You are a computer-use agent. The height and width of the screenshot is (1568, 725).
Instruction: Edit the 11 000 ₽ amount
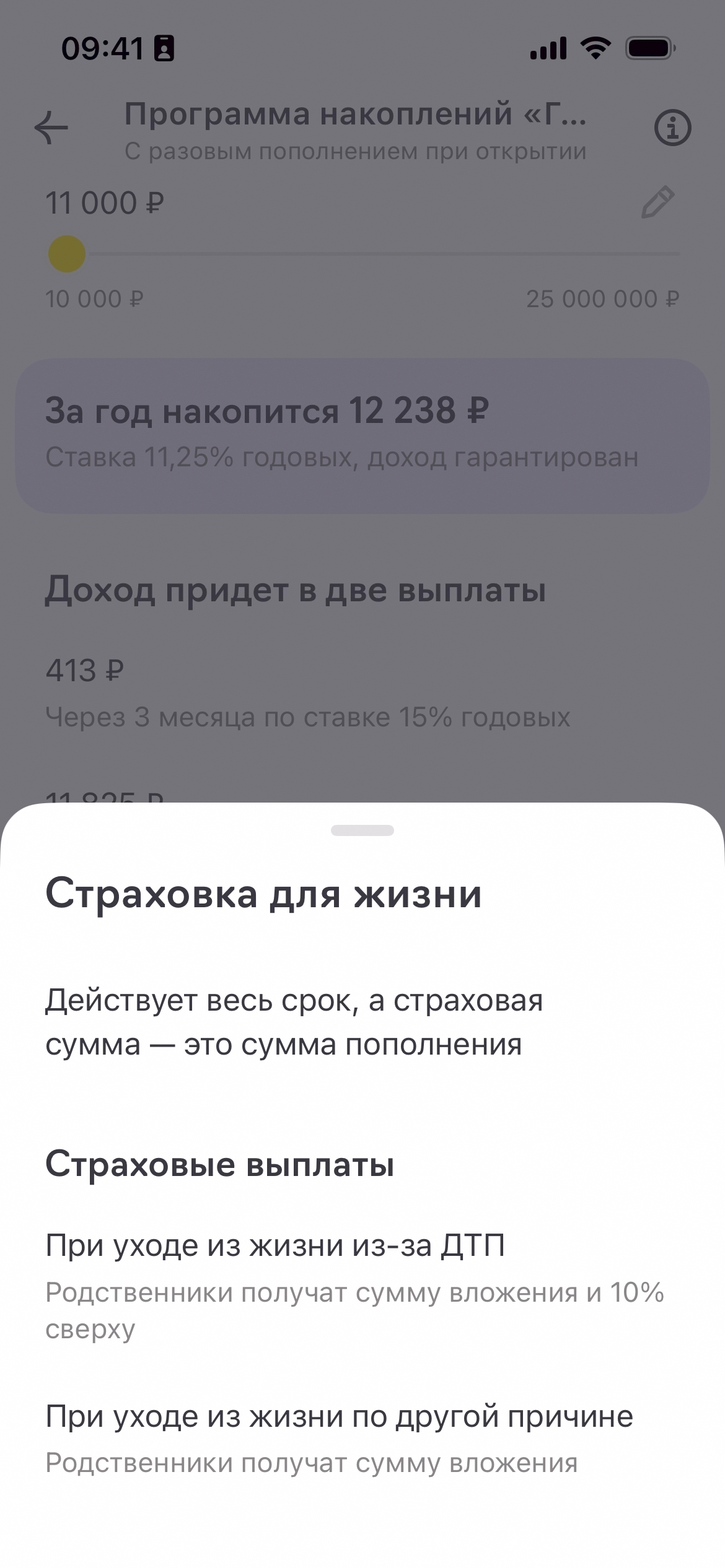(x=657, y=203)
